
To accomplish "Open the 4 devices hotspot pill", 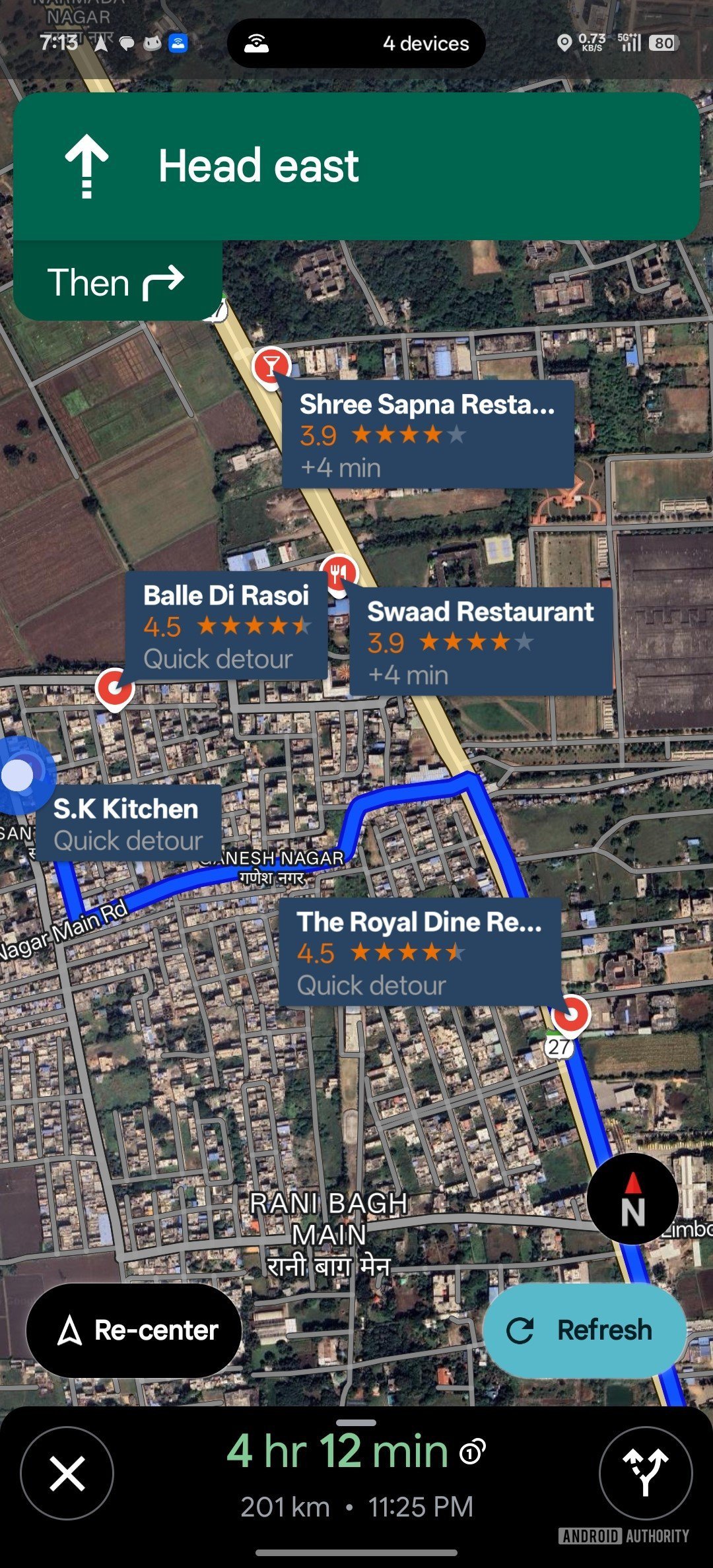I will (x=356, y=44).
